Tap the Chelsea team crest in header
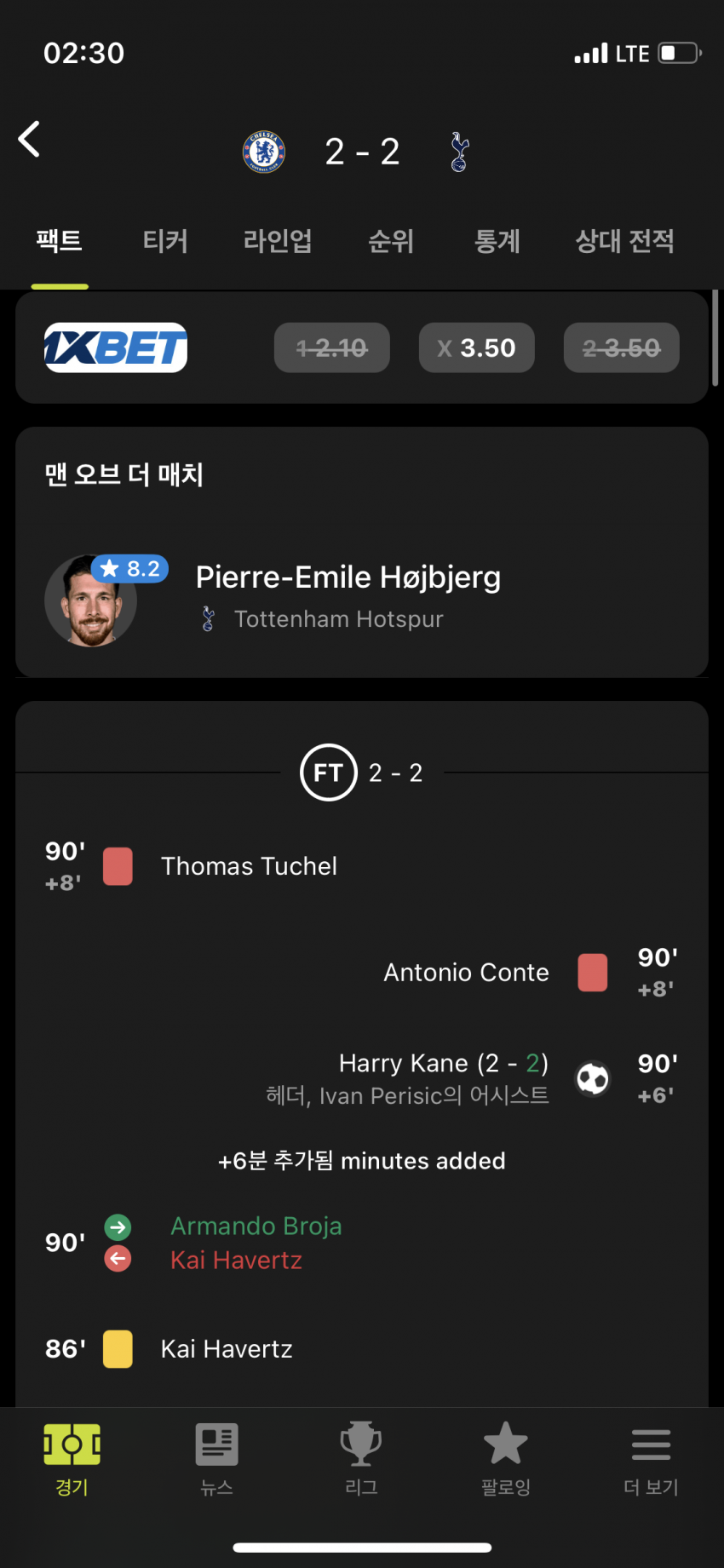This screenshot has height=1568, width=724. coord(264,152)
